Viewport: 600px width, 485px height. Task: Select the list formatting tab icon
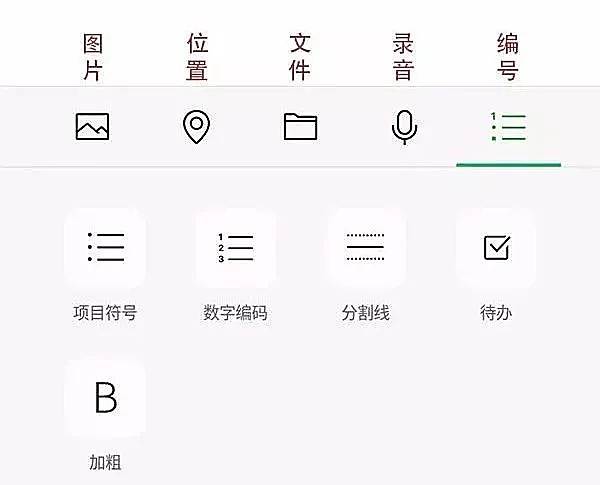pyautogui.click(x=508, y=127)
